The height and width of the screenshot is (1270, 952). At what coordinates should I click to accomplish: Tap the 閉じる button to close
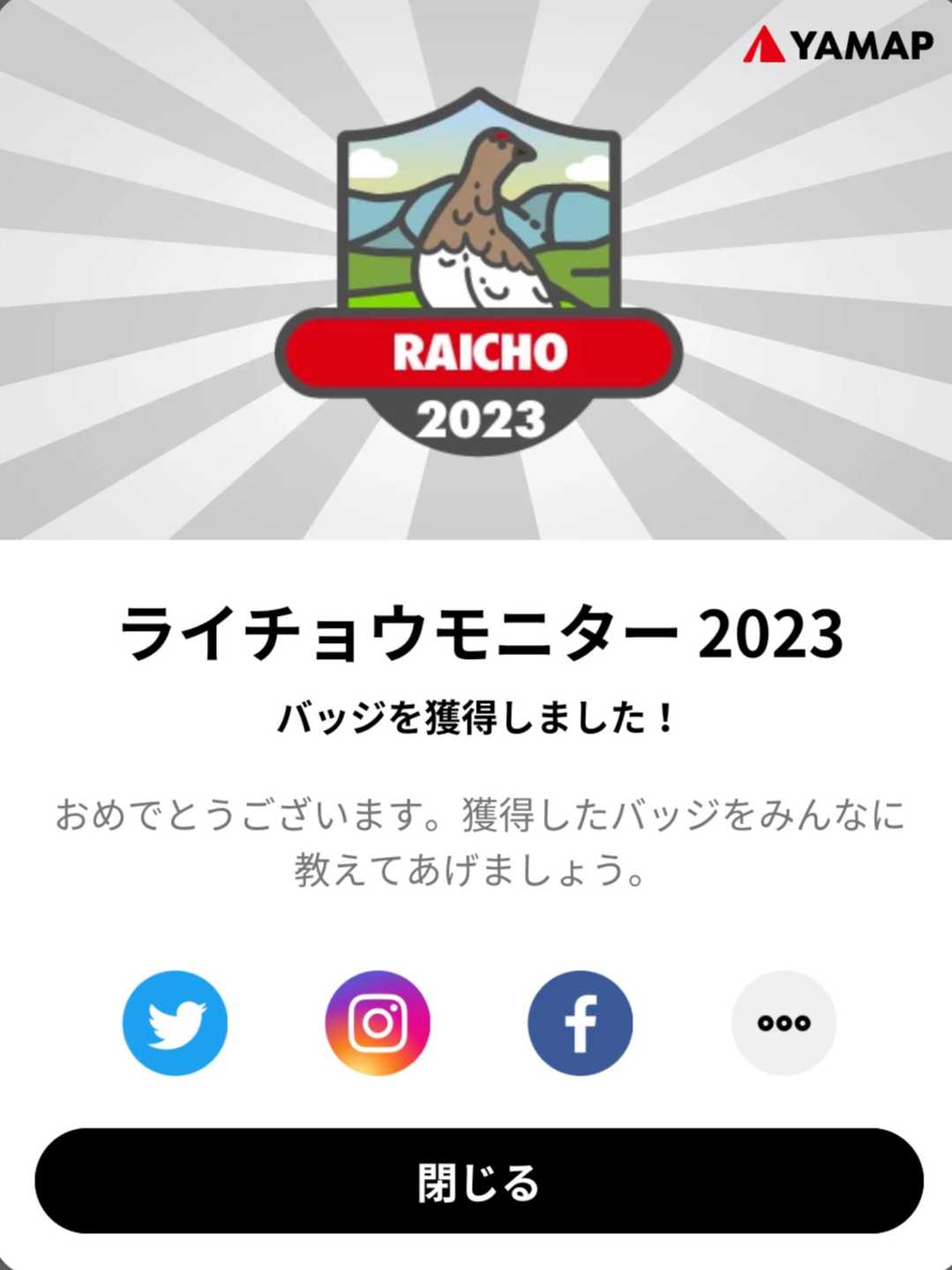[479, 1181]
